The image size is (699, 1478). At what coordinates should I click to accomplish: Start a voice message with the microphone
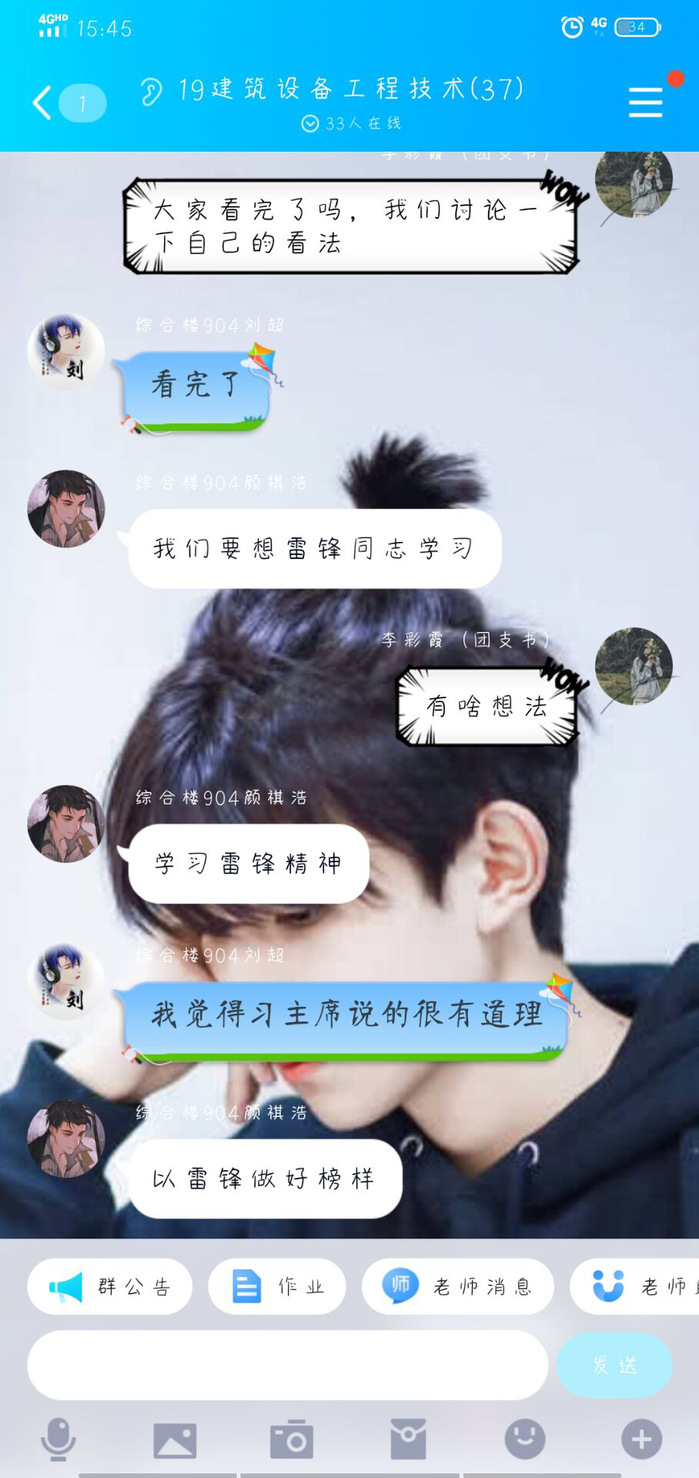[x=58, y=1440]
